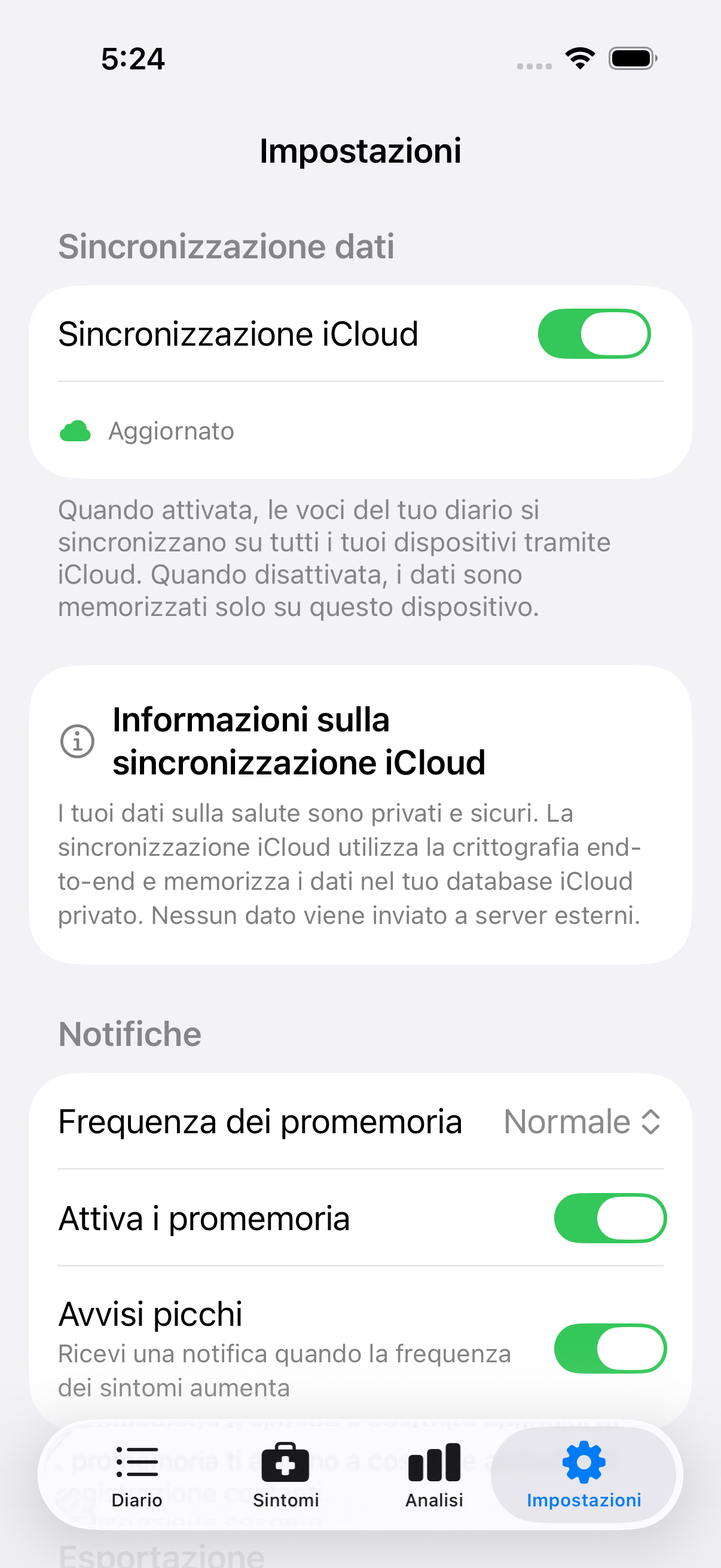This screenshot has width=721, height=1568.
Task: Open settings via the Impostazioni gear icon
Action: click(x=583, y=1461)
